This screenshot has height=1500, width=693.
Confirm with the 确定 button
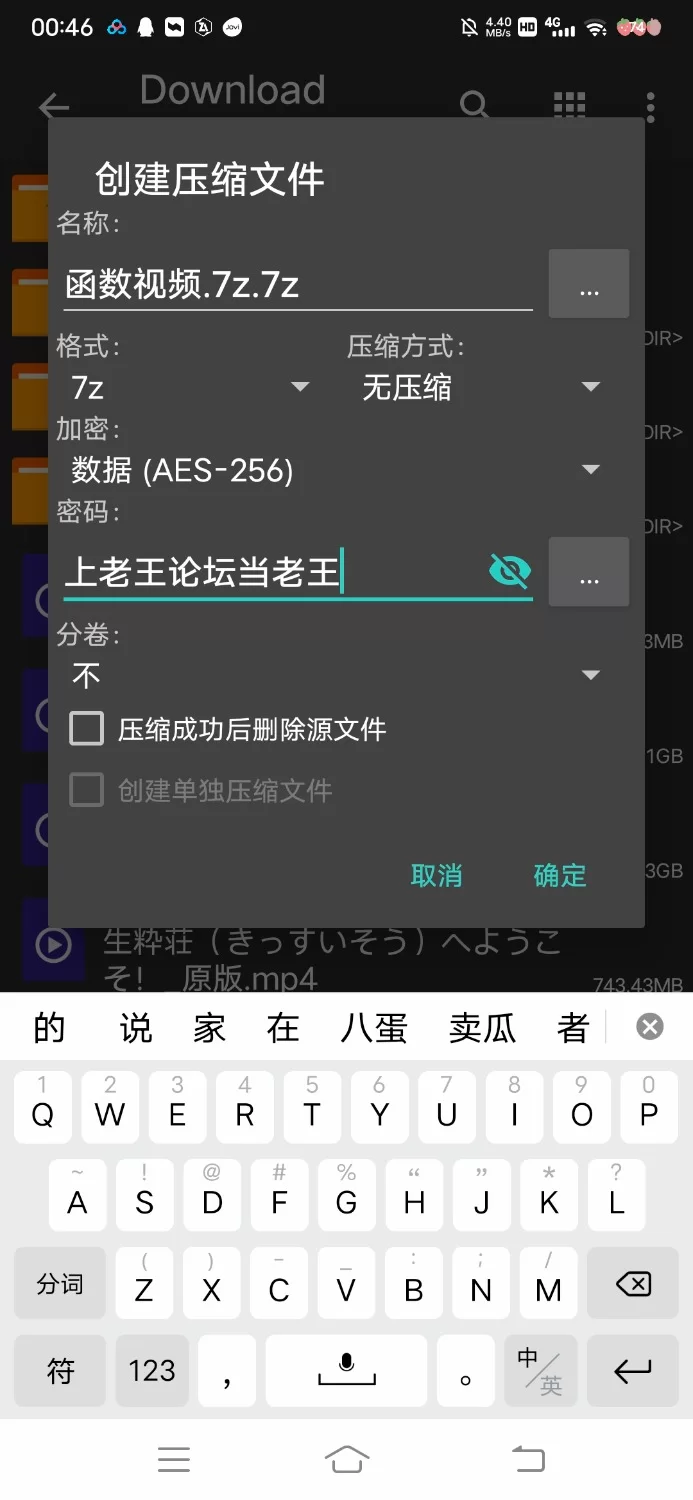[560, 876]
